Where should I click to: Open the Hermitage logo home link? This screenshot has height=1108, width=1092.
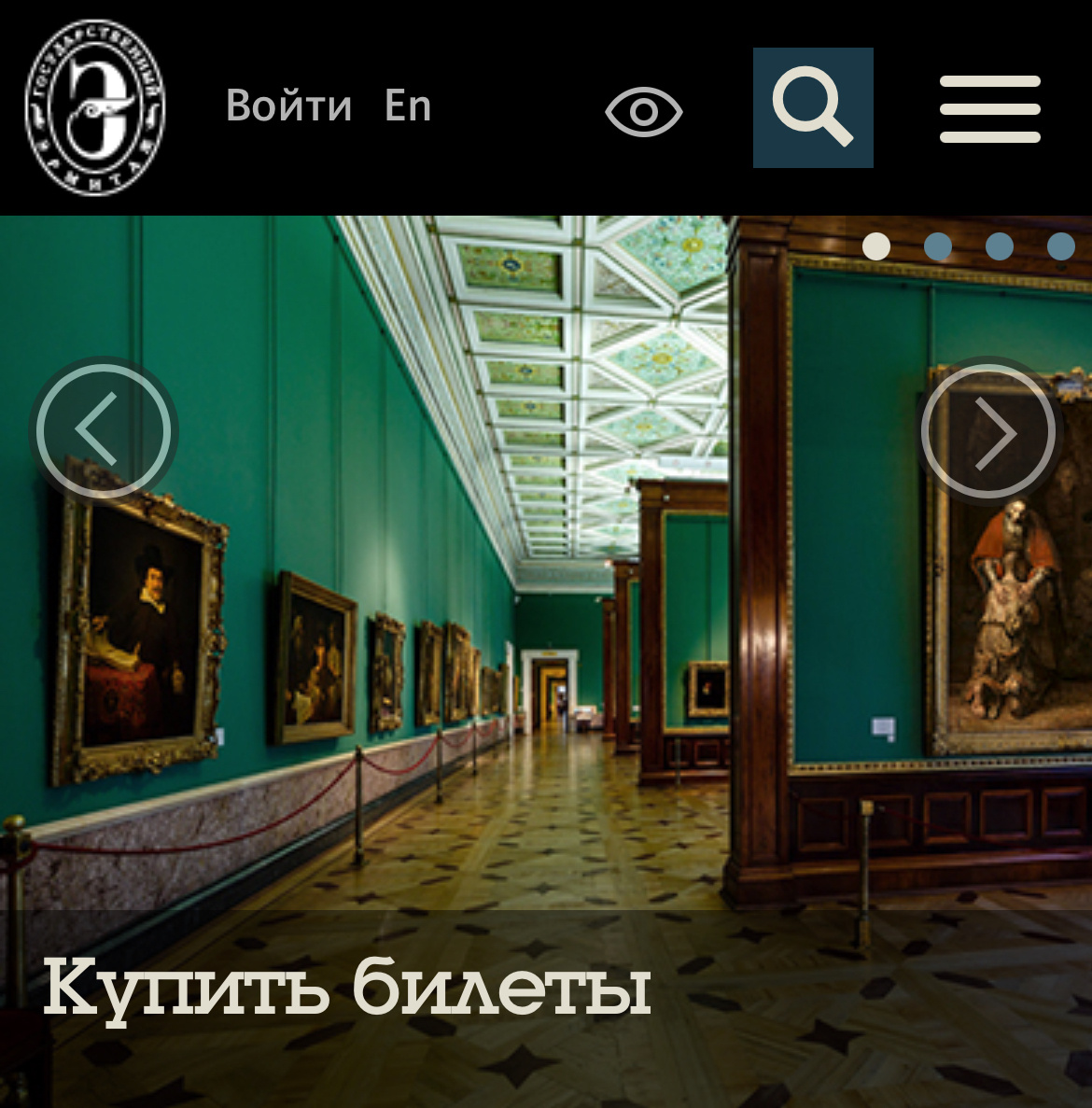click(94, 107)
